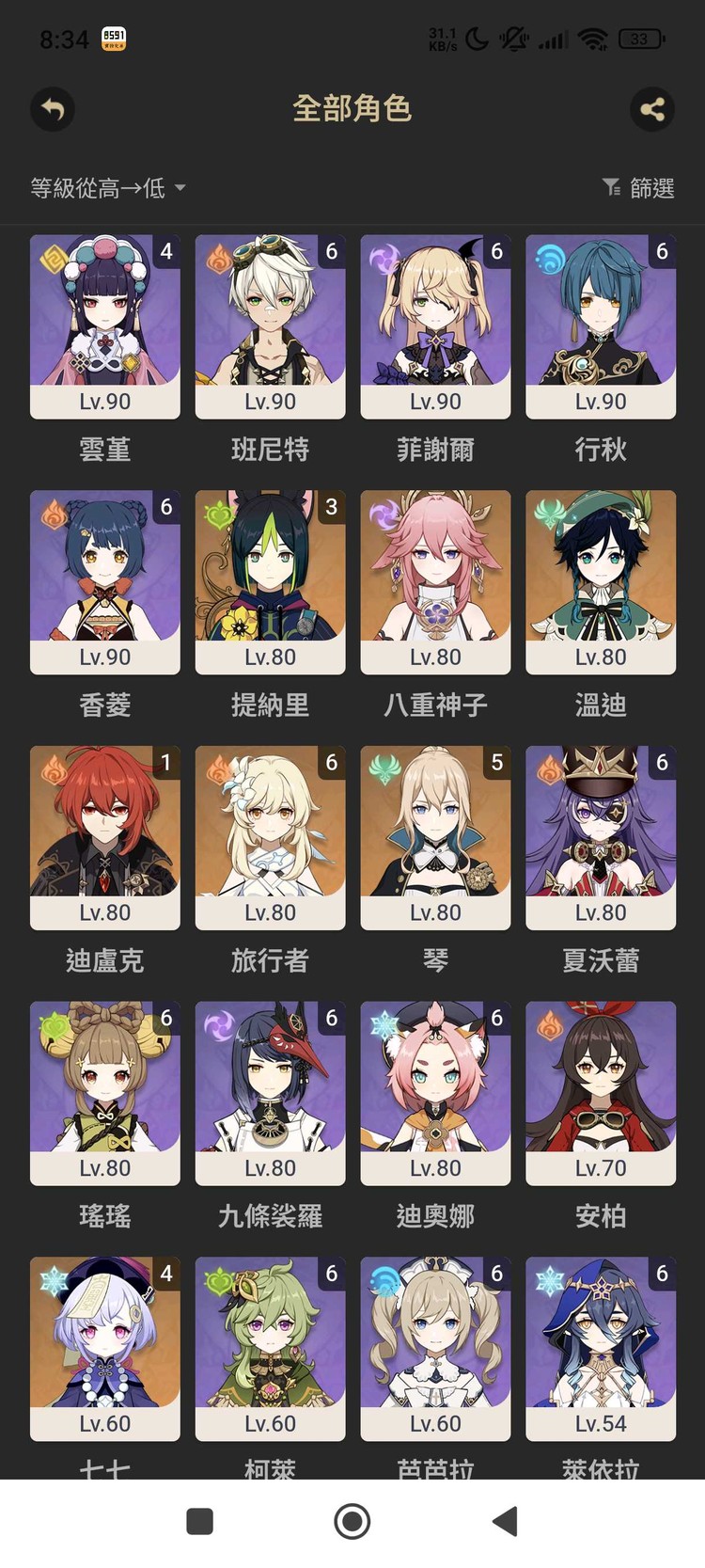
Task: Open the 篩選 filter
Action: (x=638, y=188)
